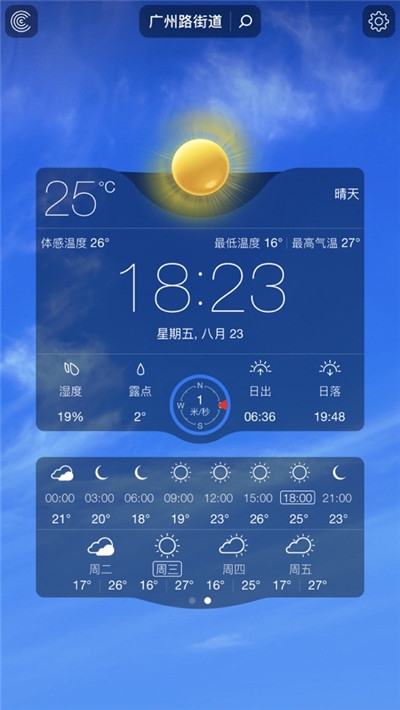400x710 pixels.
Task: Select the 09:00 hourly forecast
Action: pos(179,498)
